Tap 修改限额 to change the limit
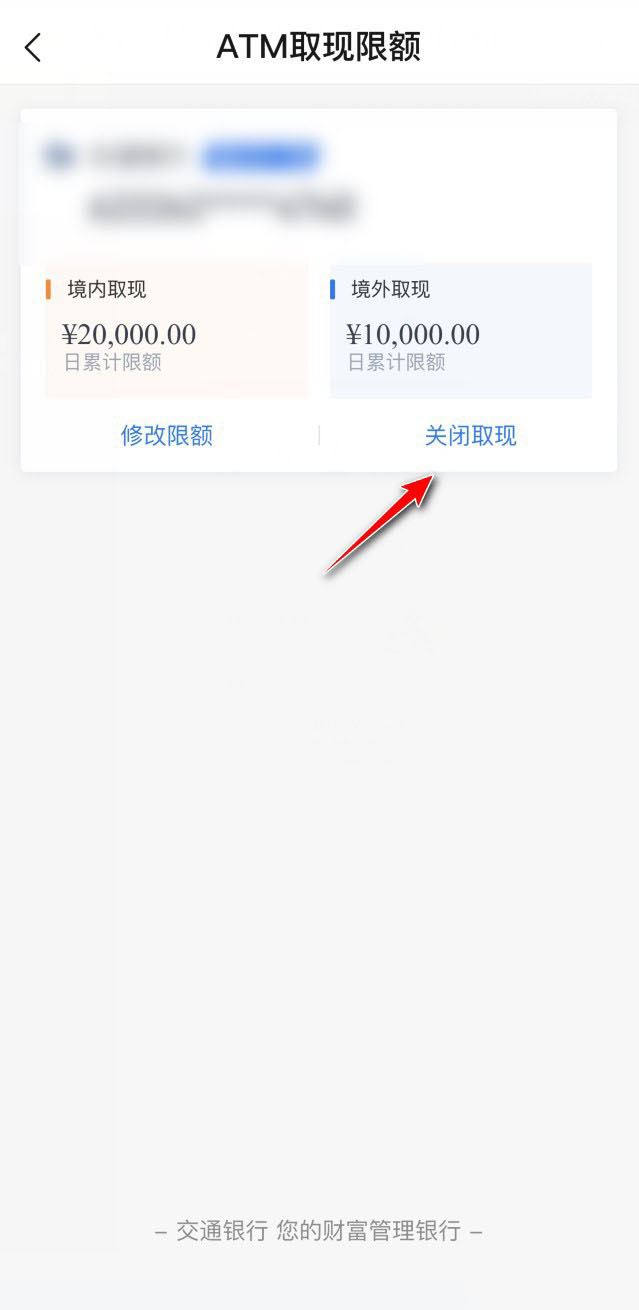Image resolution: width=639 pixels, height=1310 pixels. click(x=167, y=436)
